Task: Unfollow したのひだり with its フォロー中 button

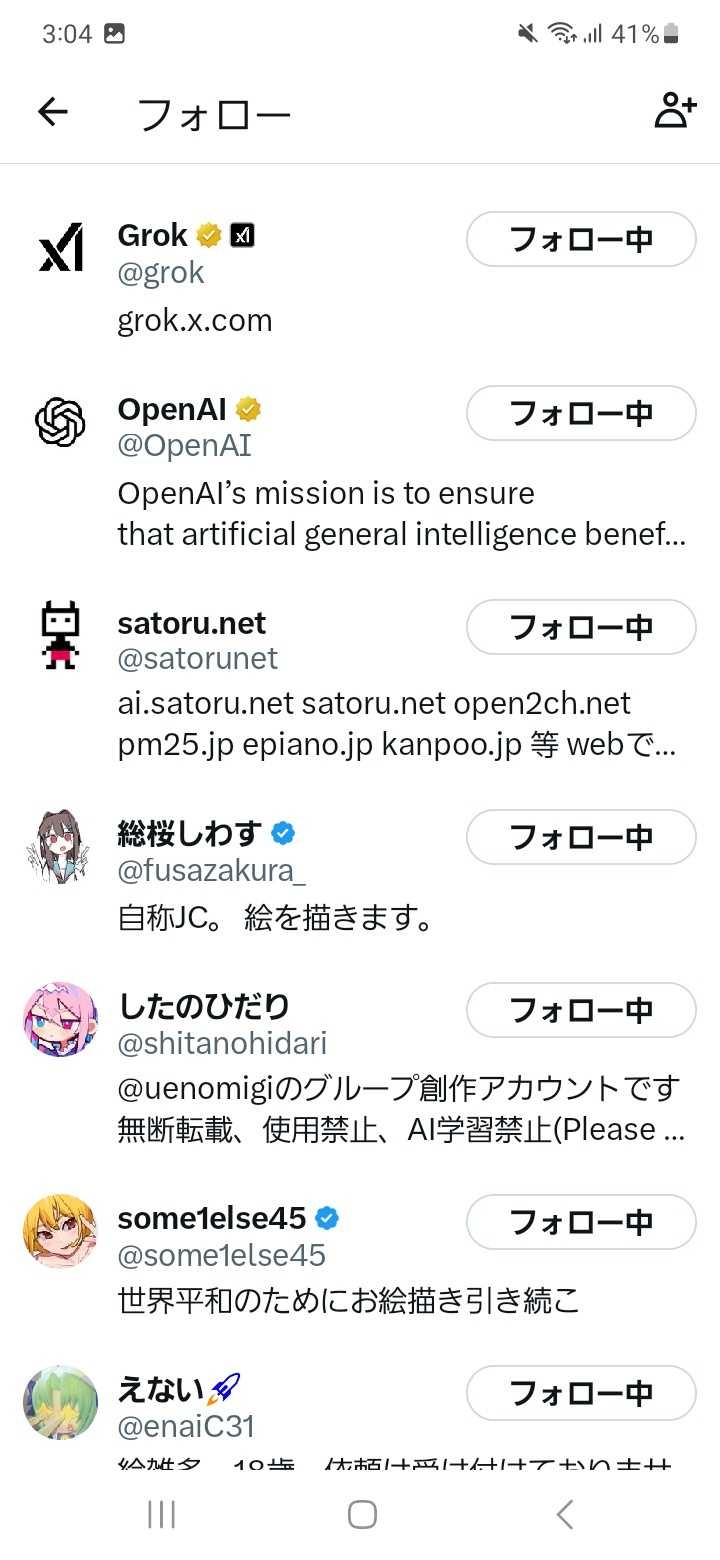Action: tap(581, 1010)
